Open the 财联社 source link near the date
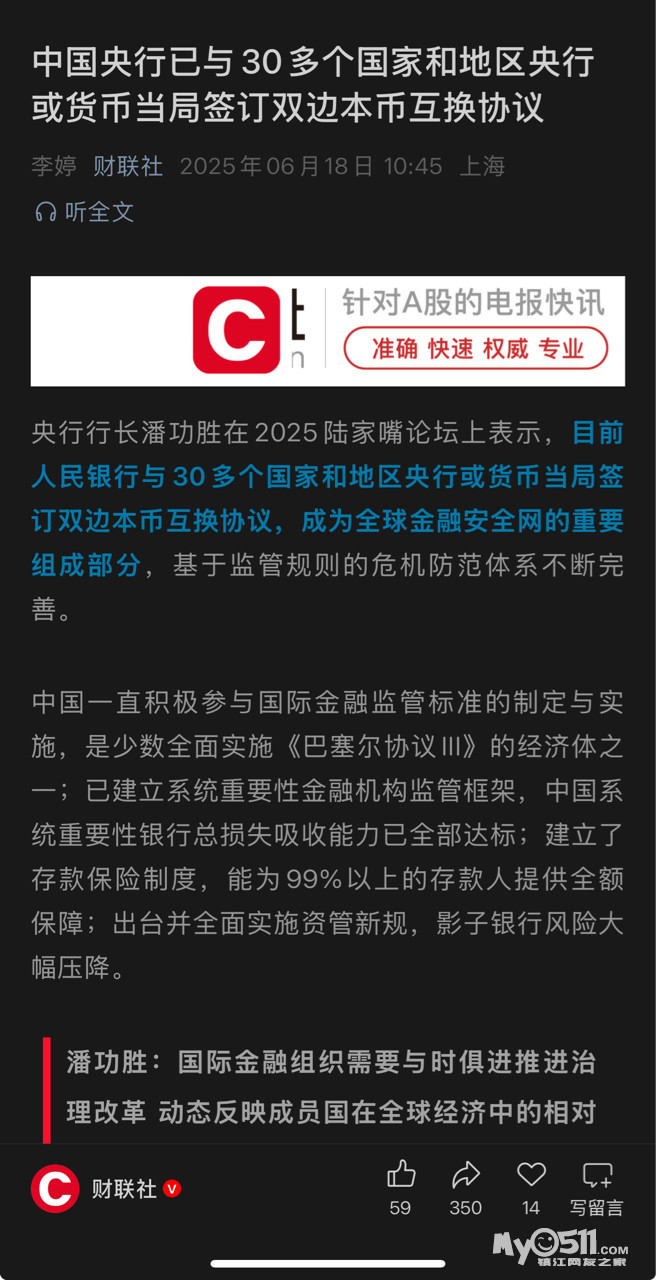Viewport: 656px width, 1280px height. click(x=128, y=166)
